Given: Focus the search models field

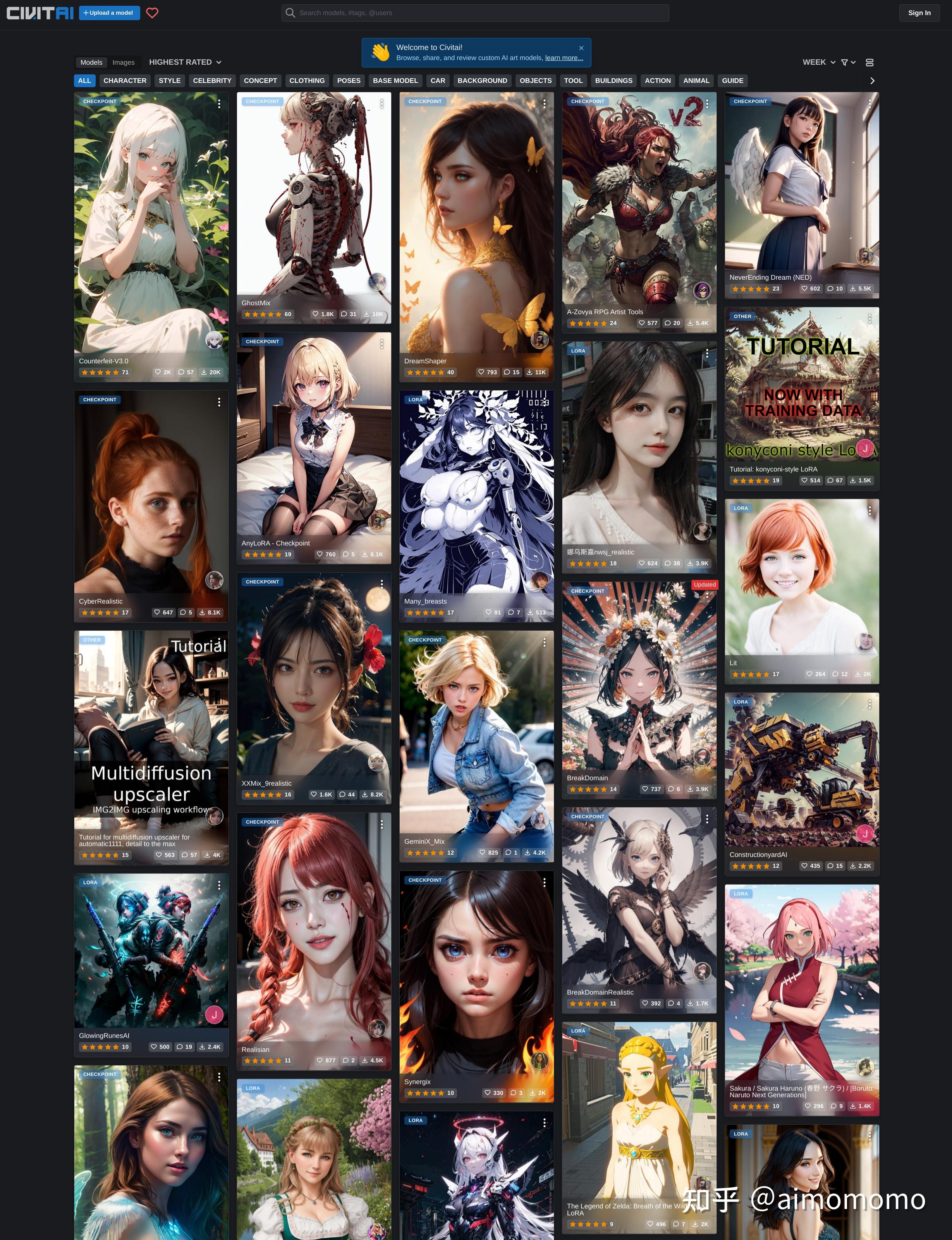Looking at the screenshot, I should (476, 12).
